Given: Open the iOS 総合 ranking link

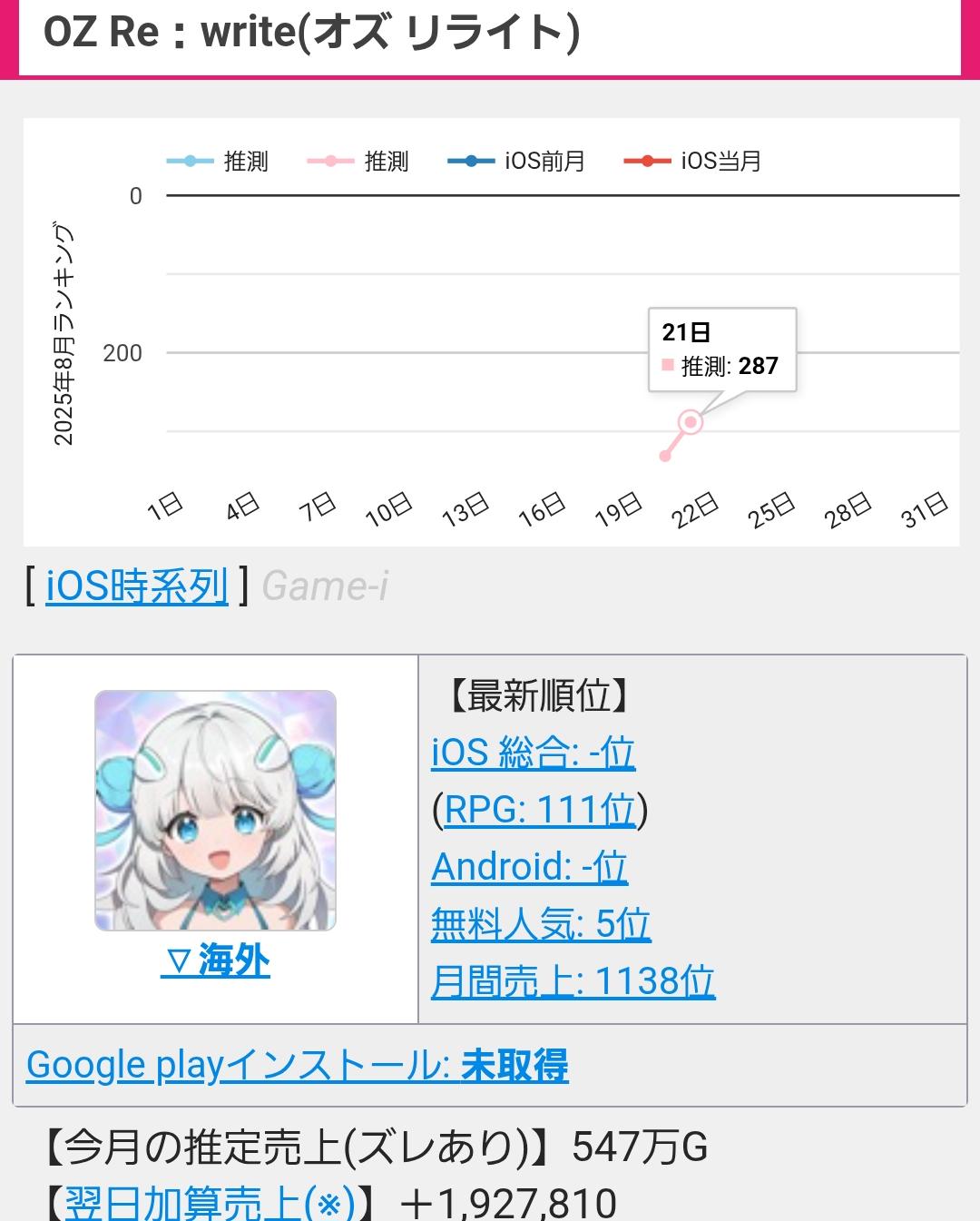Looking at the screenshot, I should pos(533,753).
